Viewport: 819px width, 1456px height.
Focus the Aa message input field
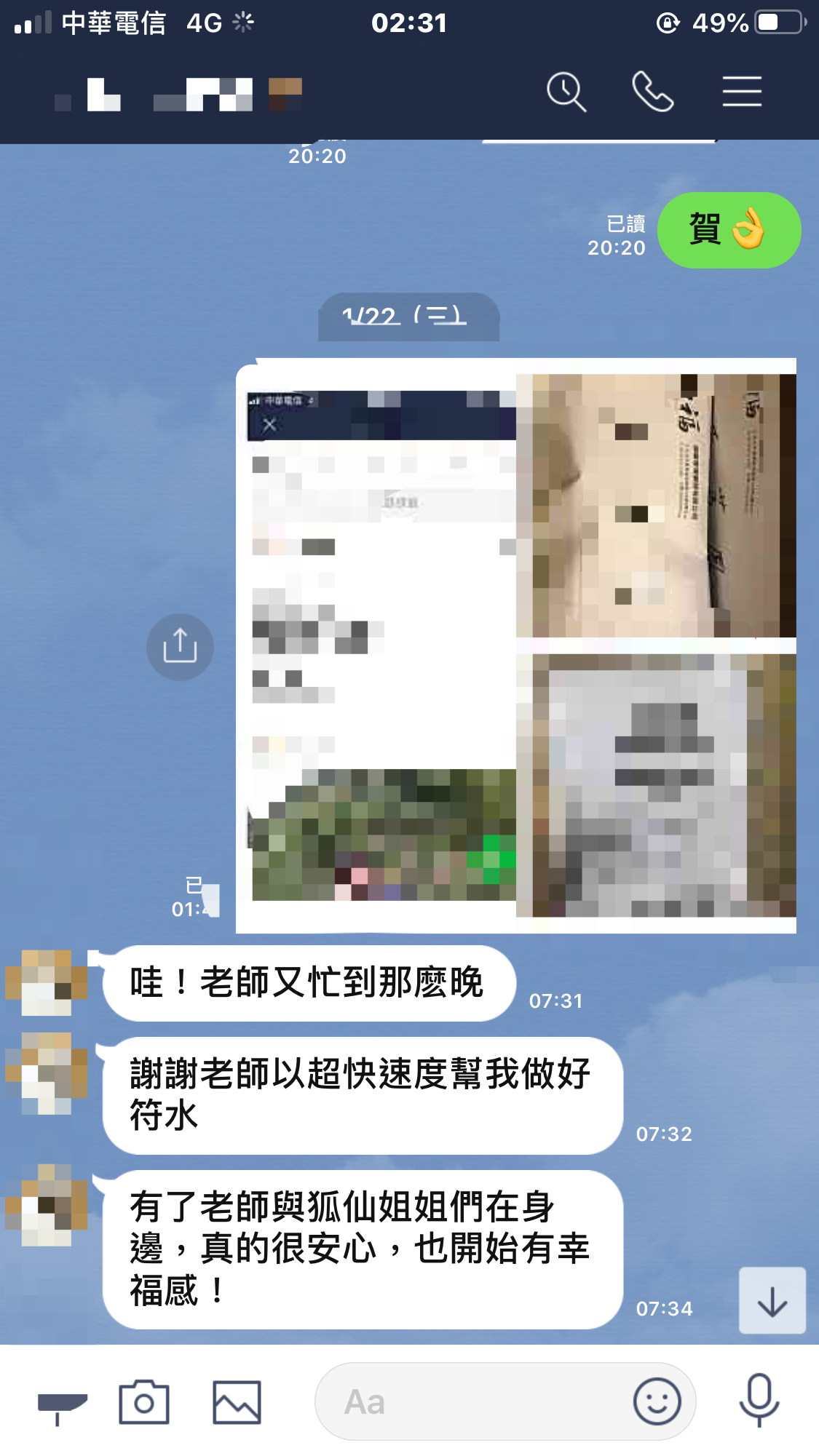coord(473,1401)
